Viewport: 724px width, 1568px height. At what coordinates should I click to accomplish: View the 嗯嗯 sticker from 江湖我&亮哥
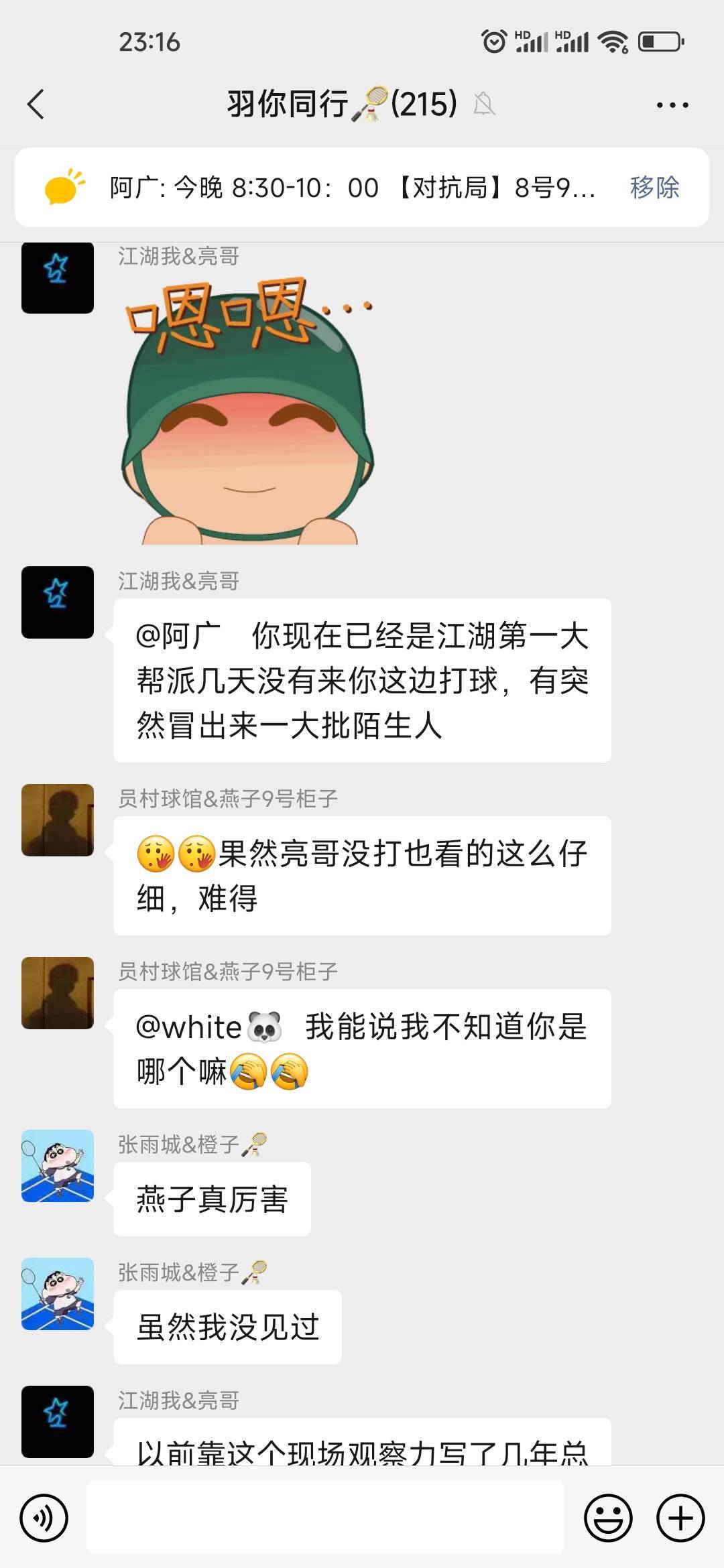click(x=248, y=410)
